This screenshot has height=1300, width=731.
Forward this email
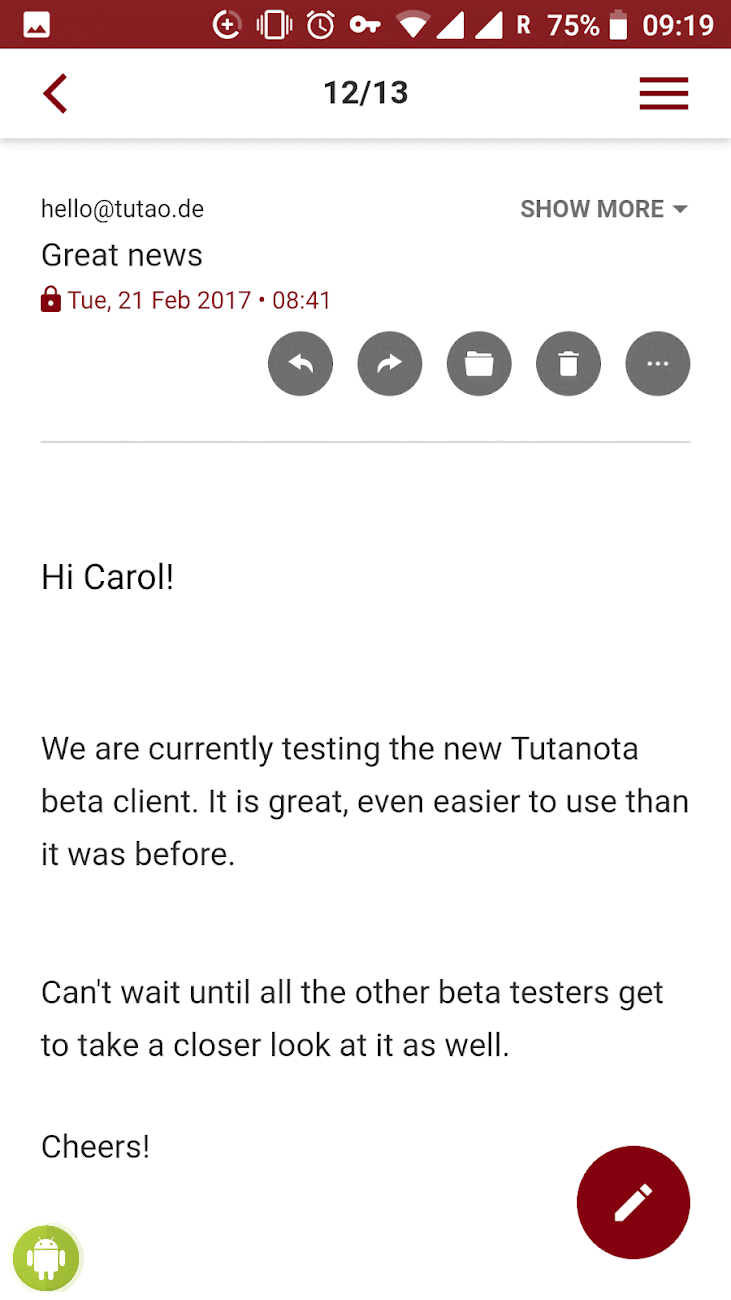(x=390, y=363)
